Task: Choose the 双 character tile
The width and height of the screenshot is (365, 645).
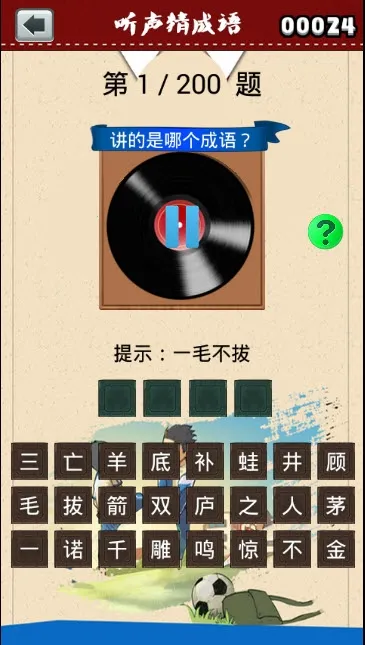Action: (161, 505)
